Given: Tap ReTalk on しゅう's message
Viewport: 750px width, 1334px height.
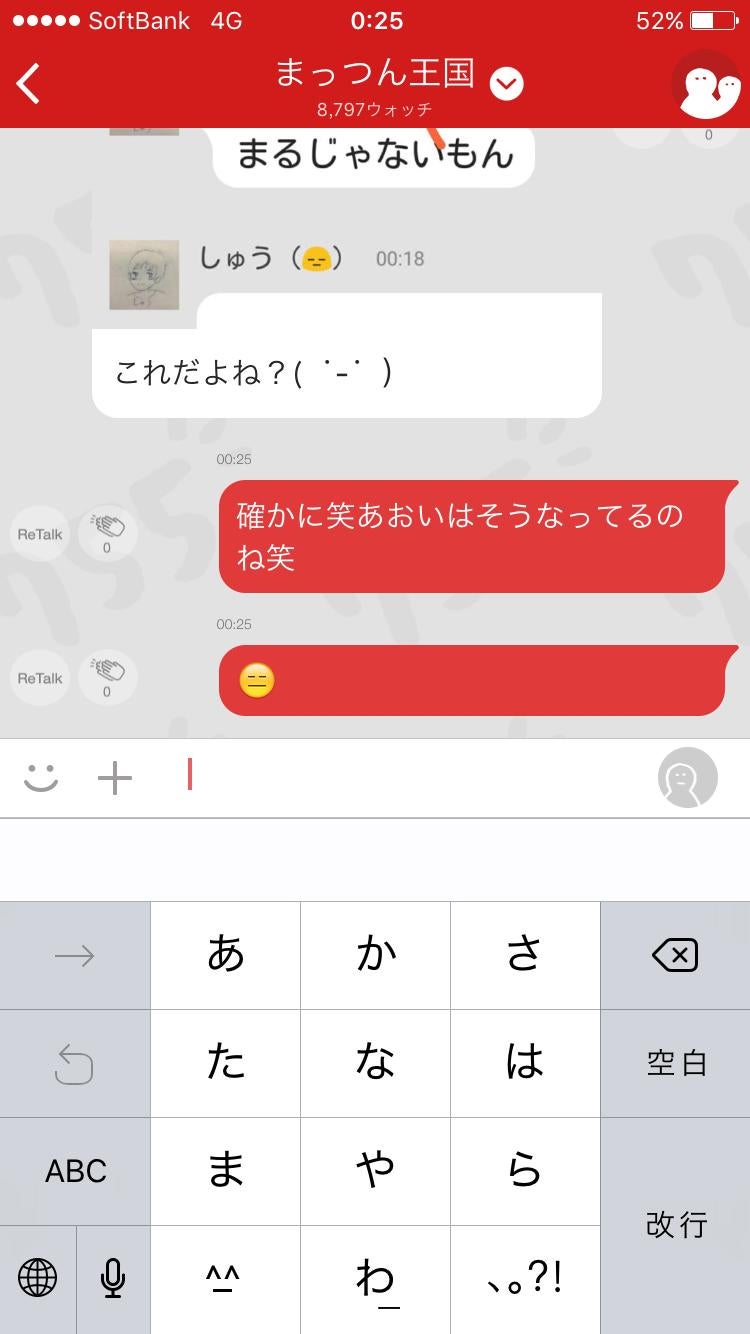Looking at the screenshot, I should point(39,533).
